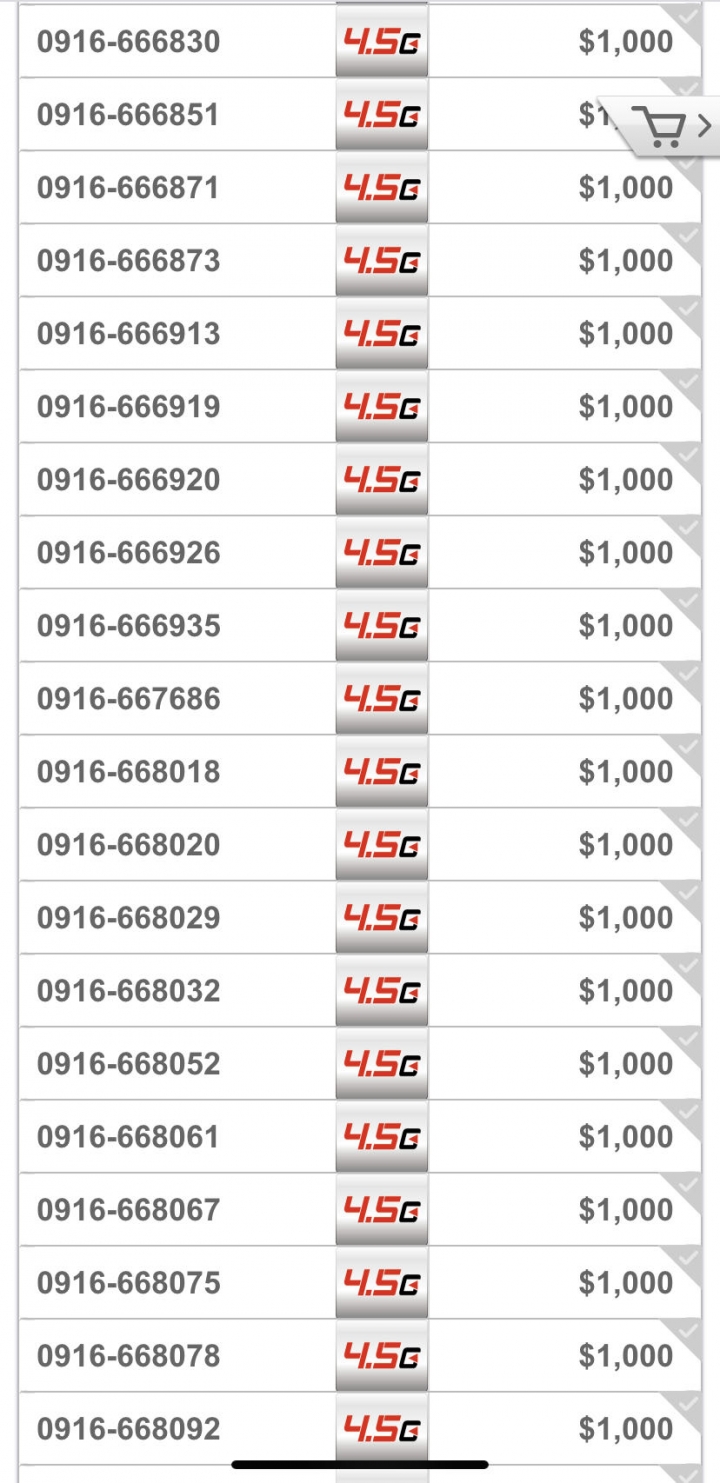The height and width of the screenshot is (1483, 720).
Task: Select phone number 0916-668061
Action: point(360,1137)
